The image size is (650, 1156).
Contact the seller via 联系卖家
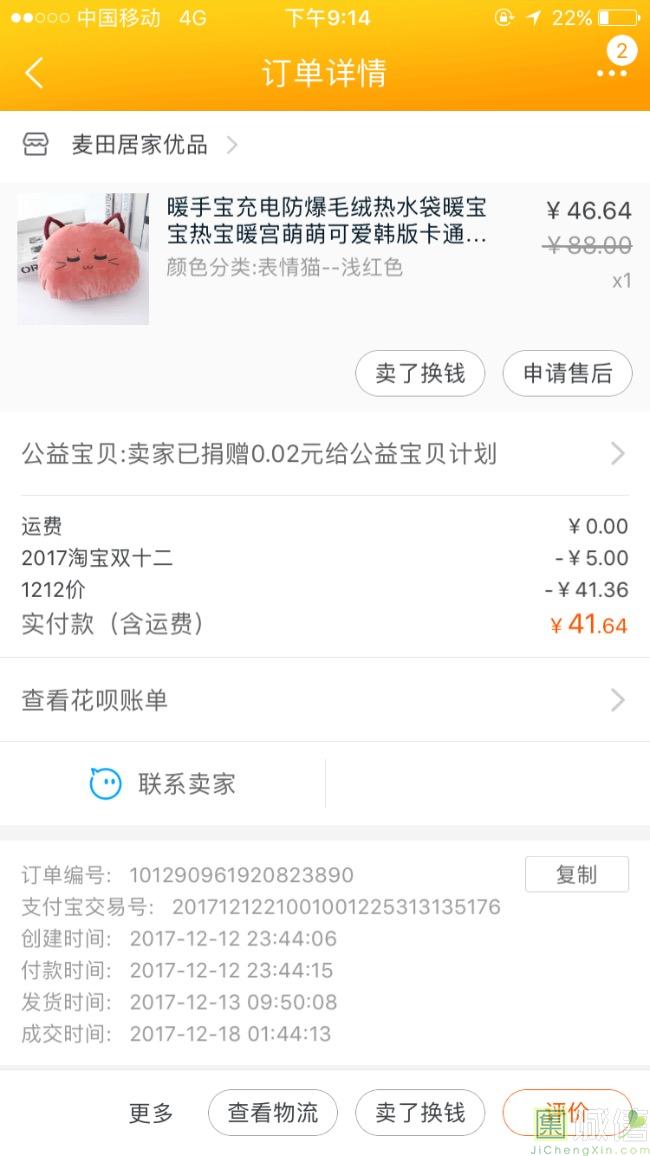point(163,783)
